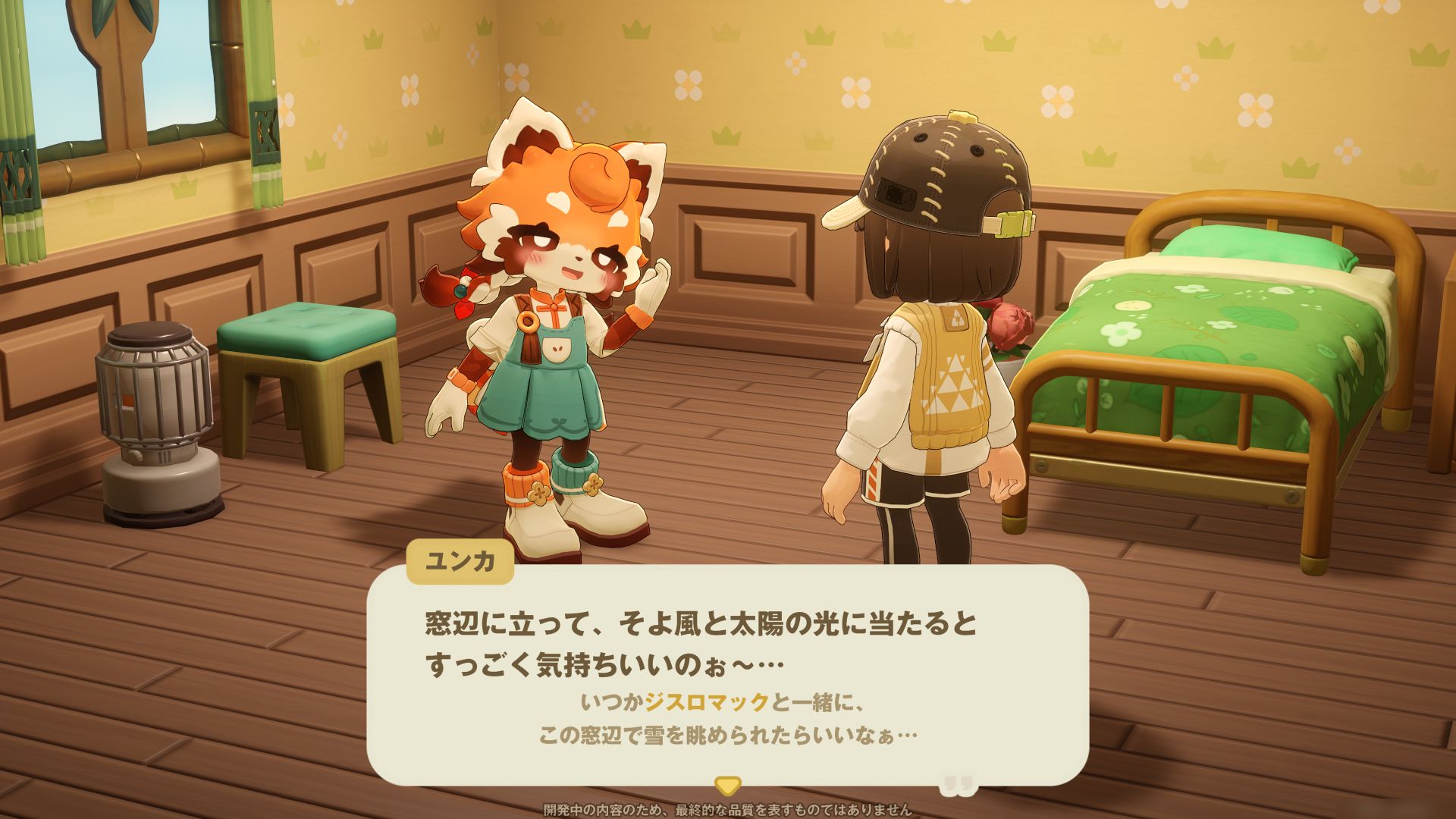Tap the yellow arrow to continue Yunka's dialogue

[727, 784]
